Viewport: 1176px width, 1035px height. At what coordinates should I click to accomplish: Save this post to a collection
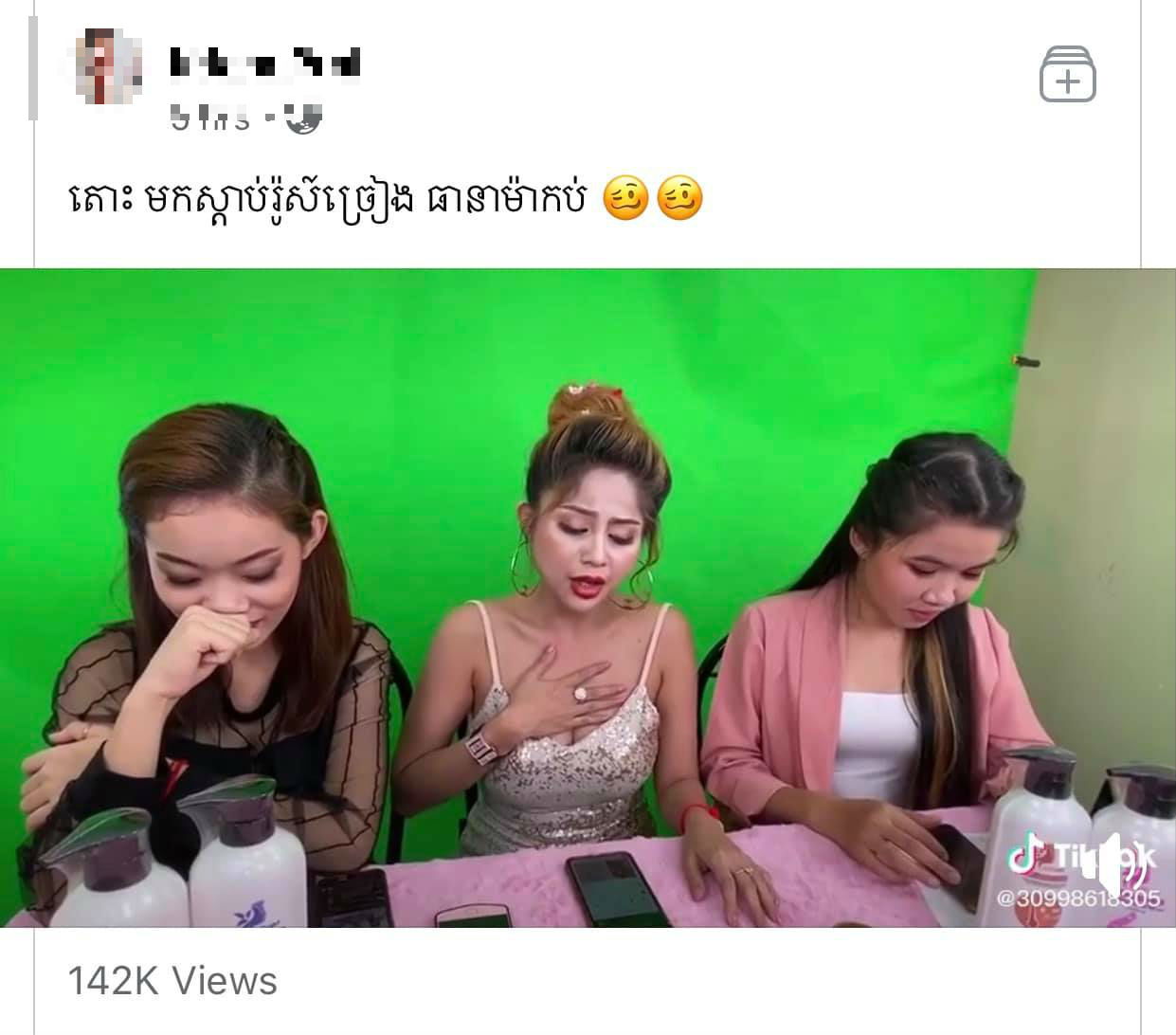point(1067,75)
